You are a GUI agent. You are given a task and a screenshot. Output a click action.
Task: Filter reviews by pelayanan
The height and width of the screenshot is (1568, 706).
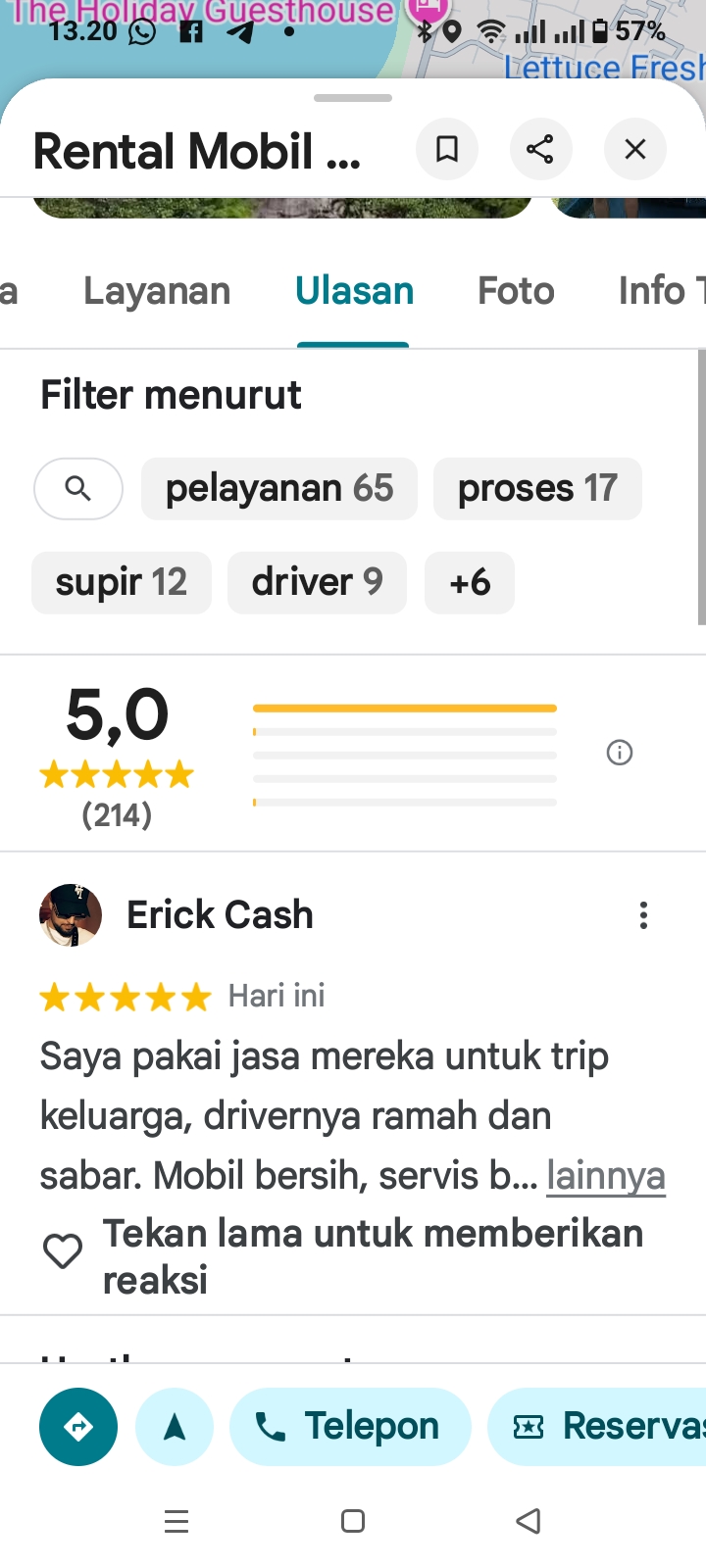pyautogui.click(x=279, y=488)
